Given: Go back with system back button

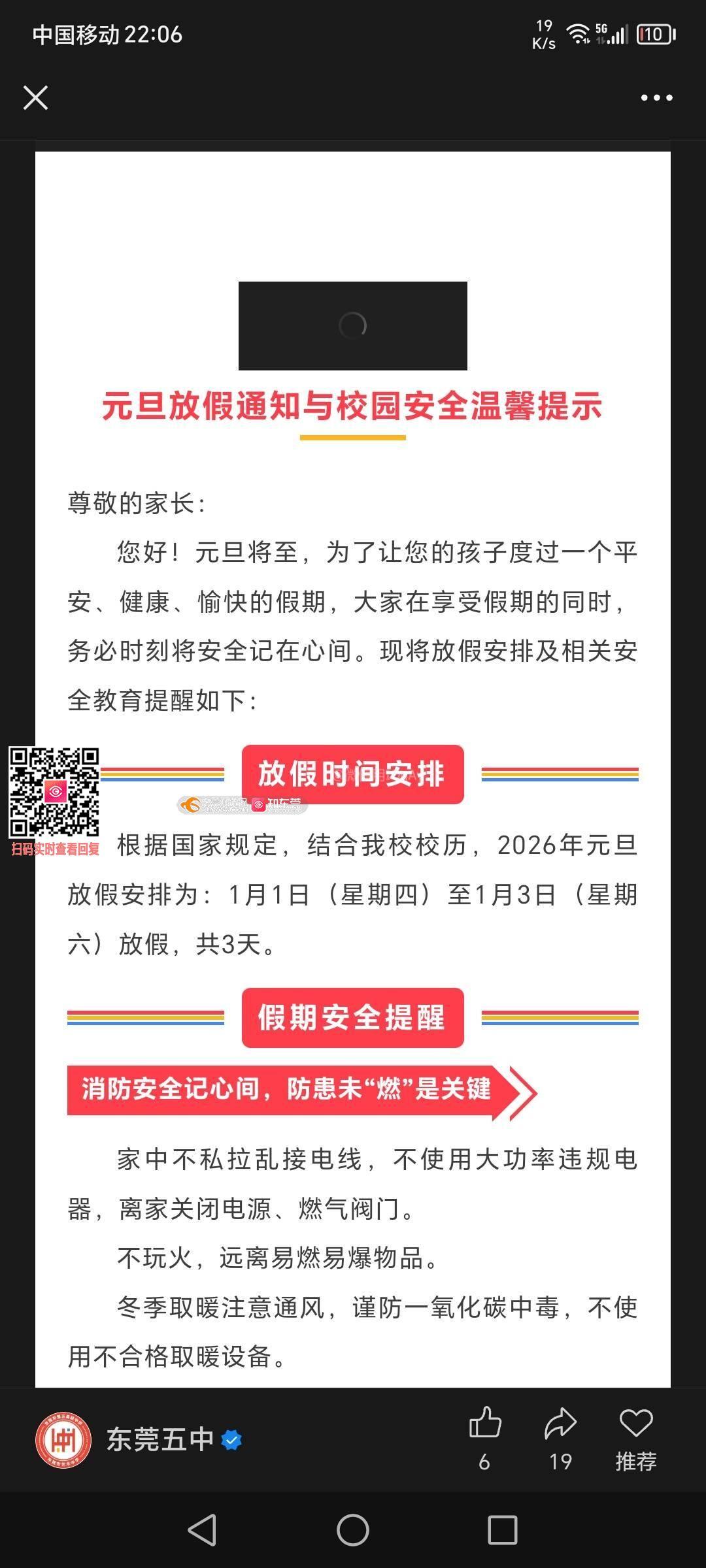Looking at the screenshot, I should point(202,1530).
